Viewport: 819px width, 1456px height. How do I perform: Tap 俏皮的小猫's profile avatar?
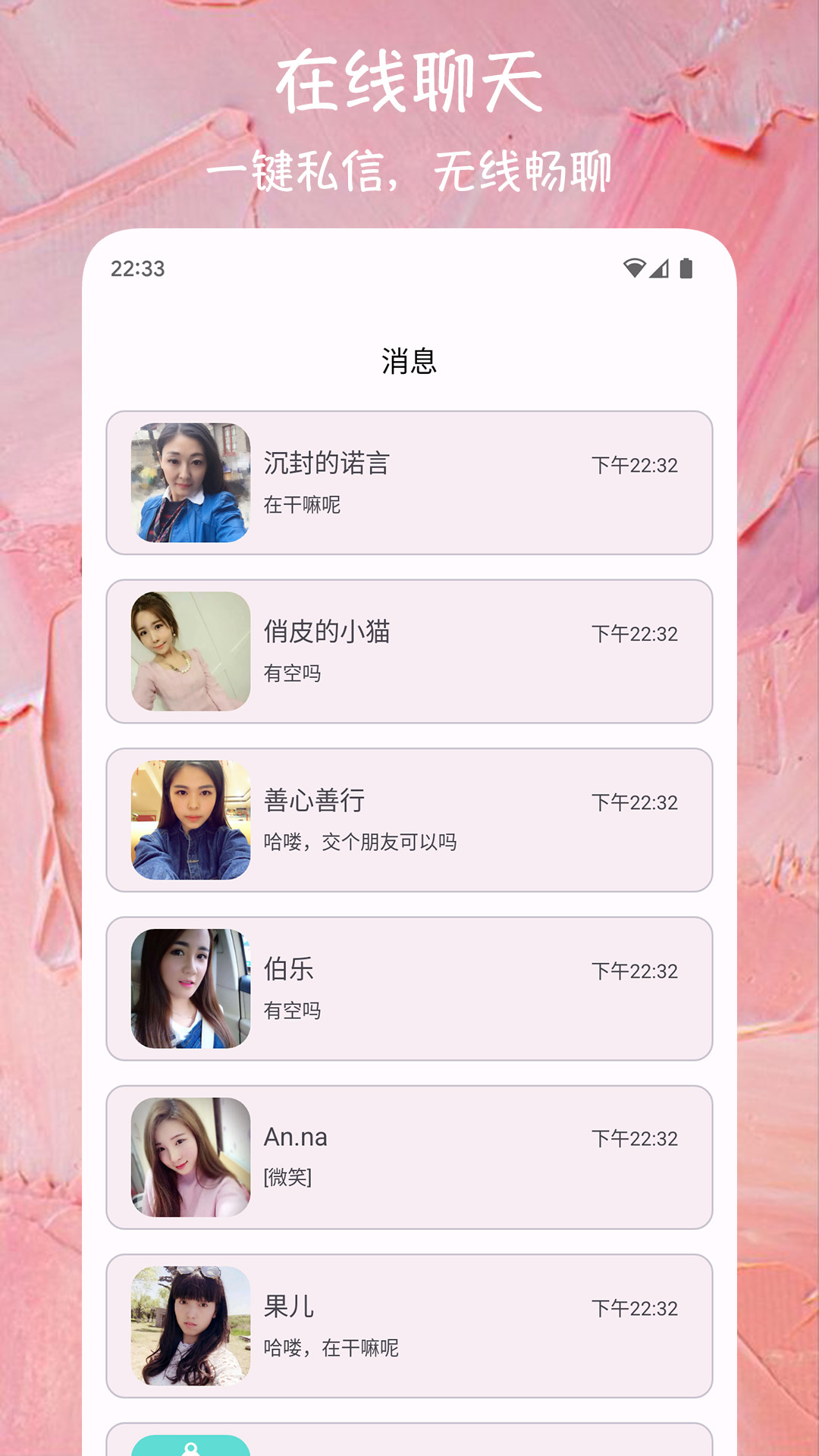click(x=190, y=650)
